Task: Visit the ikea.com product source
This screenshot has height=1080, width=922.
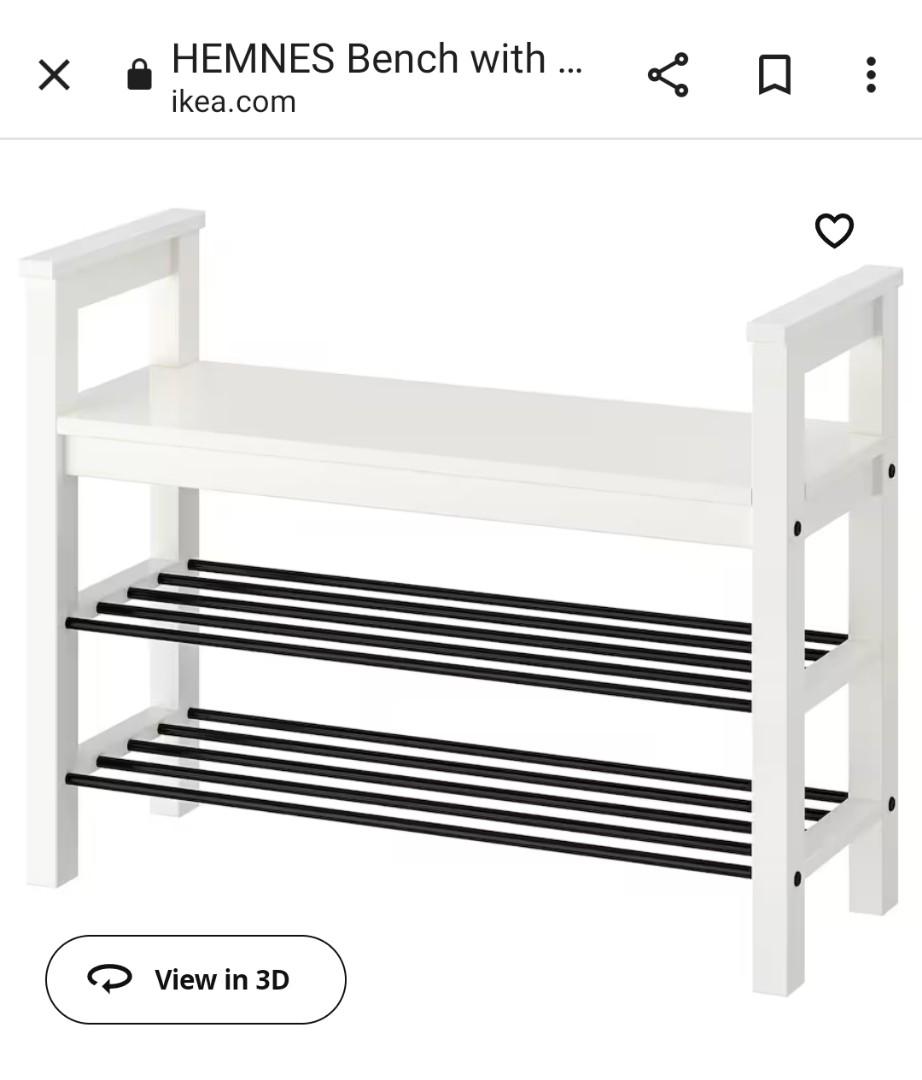Action: coord(233,100)
